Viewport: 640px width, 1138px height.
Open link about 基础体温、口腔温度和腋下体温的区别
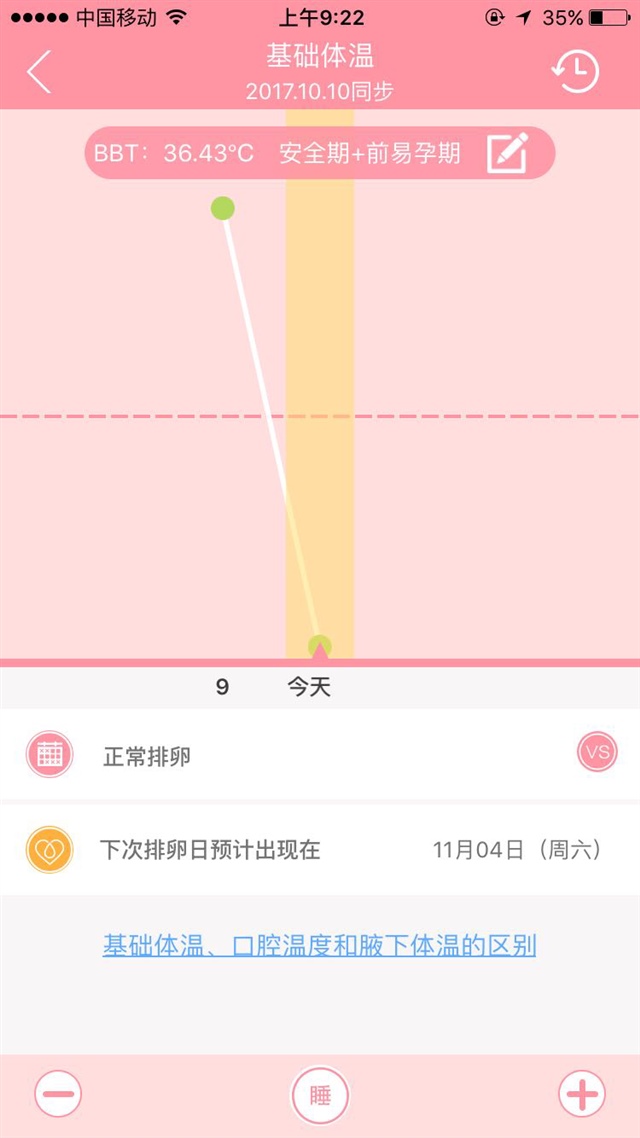point(319,945)
